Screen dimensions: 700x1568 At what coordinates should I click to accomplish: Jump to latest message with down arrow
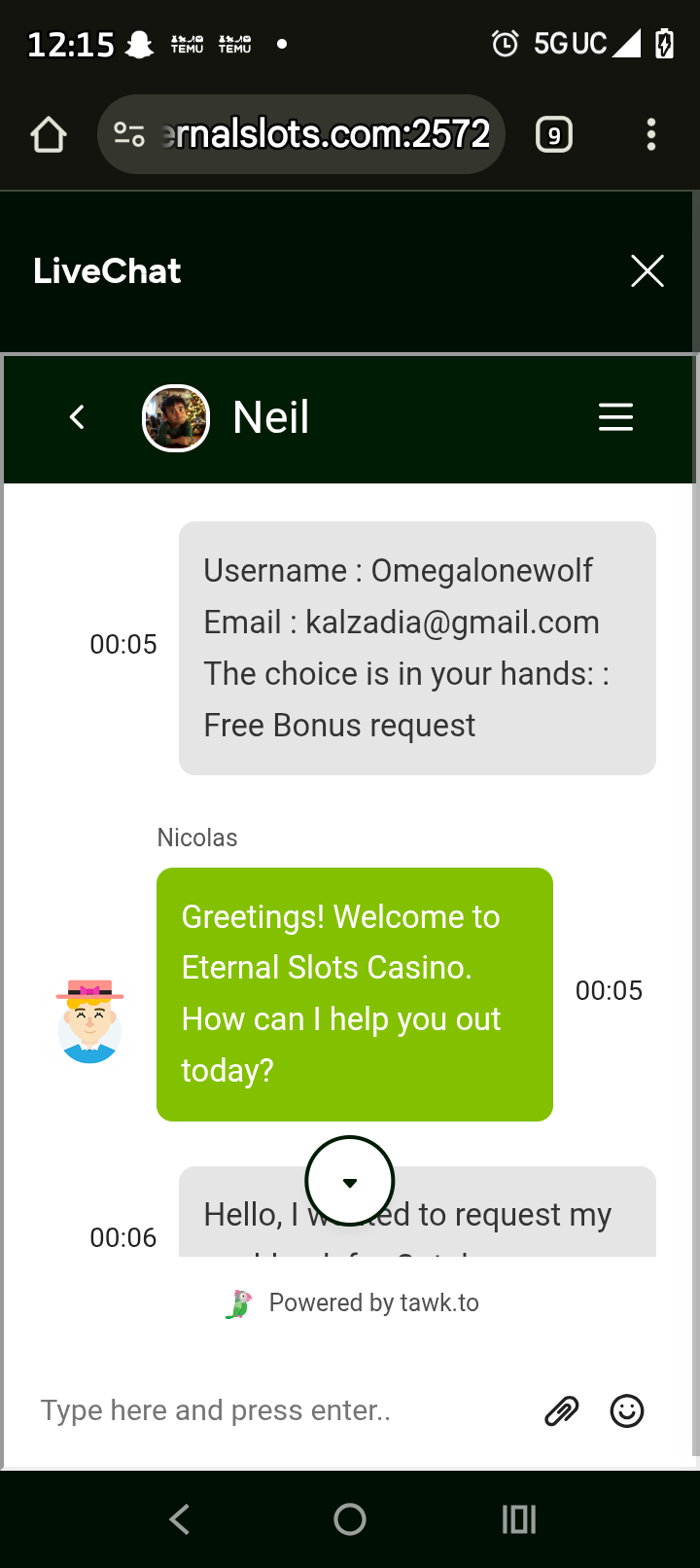(x=350, y=1182)
